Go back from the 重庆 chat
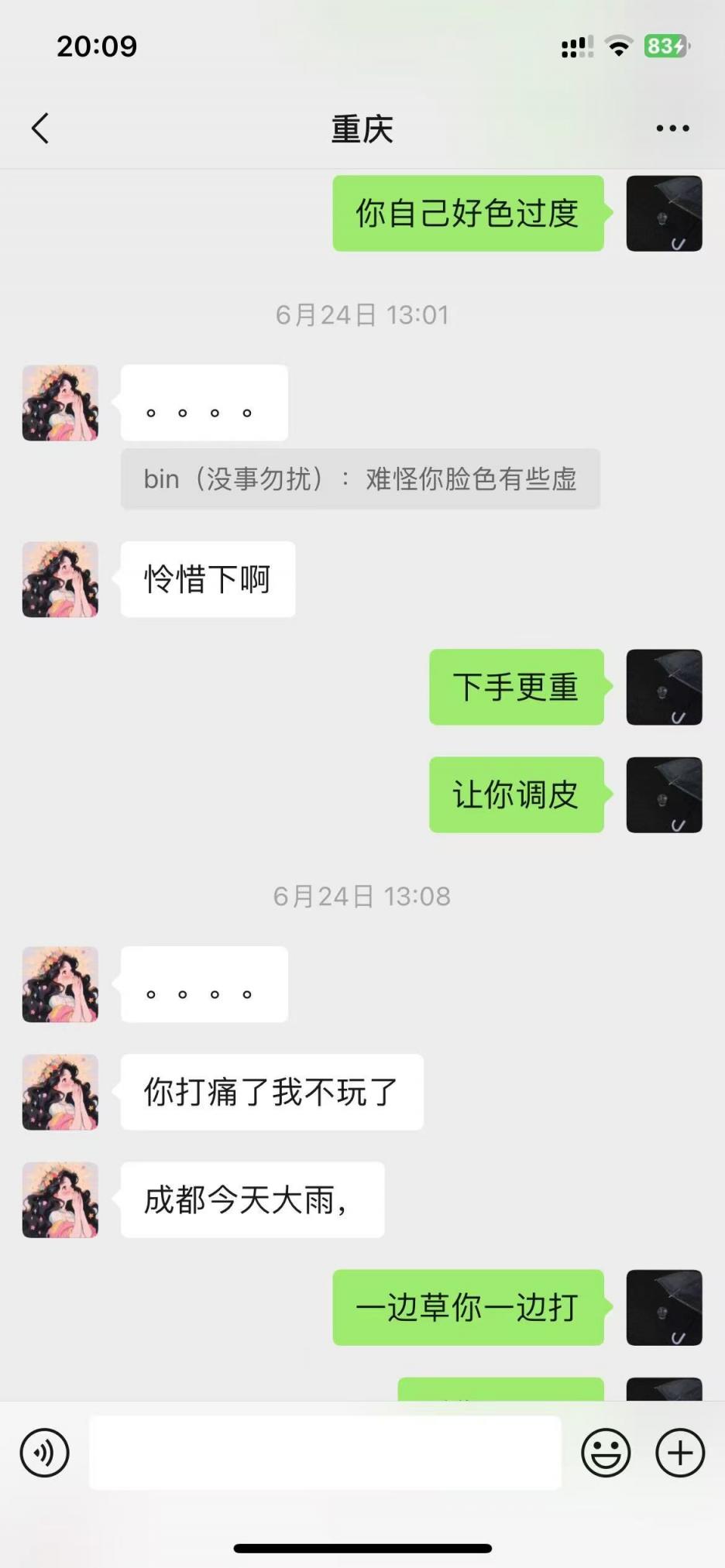 40,129
